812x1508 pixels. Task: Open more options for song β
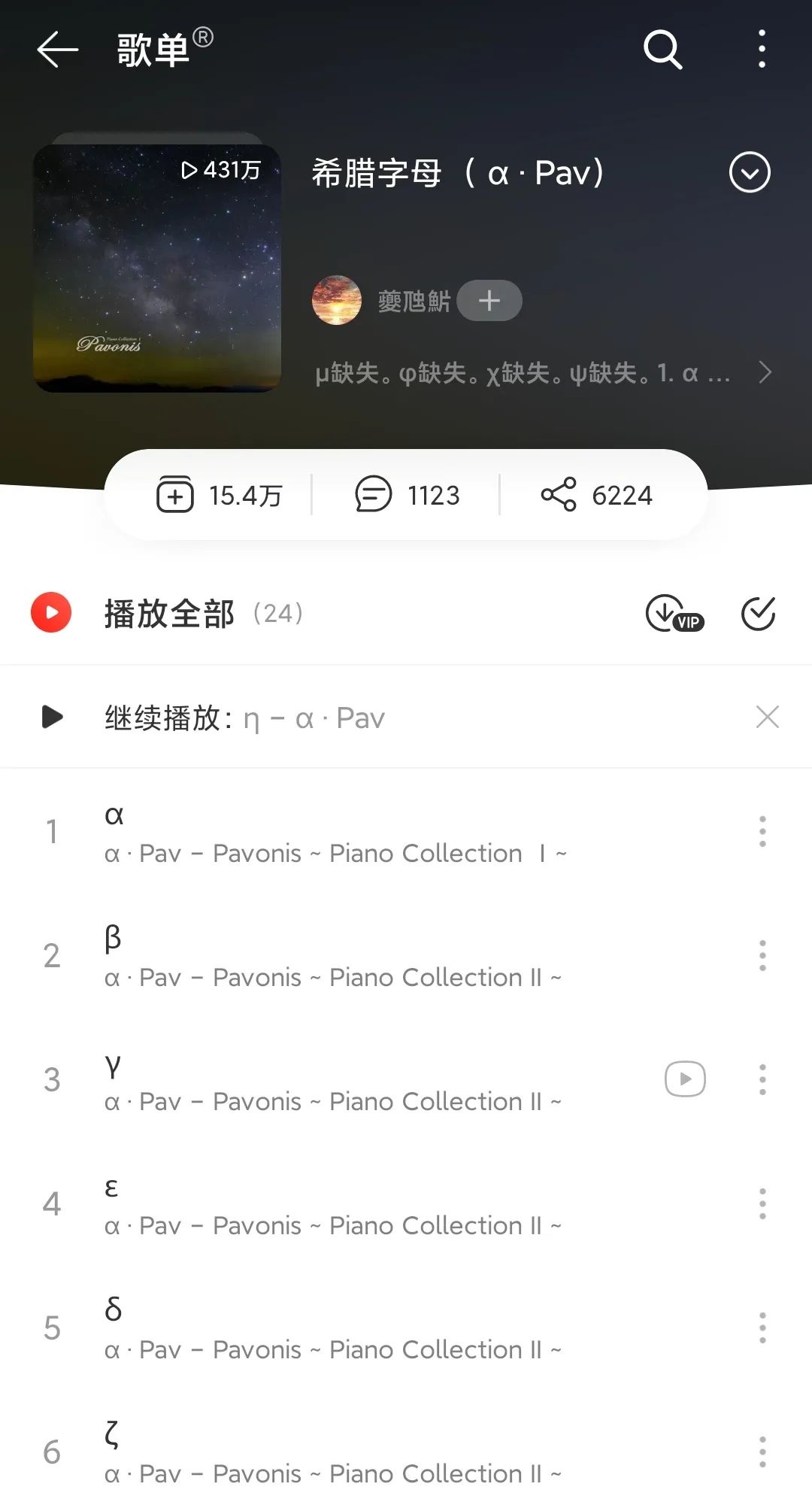tap(762, 956)
